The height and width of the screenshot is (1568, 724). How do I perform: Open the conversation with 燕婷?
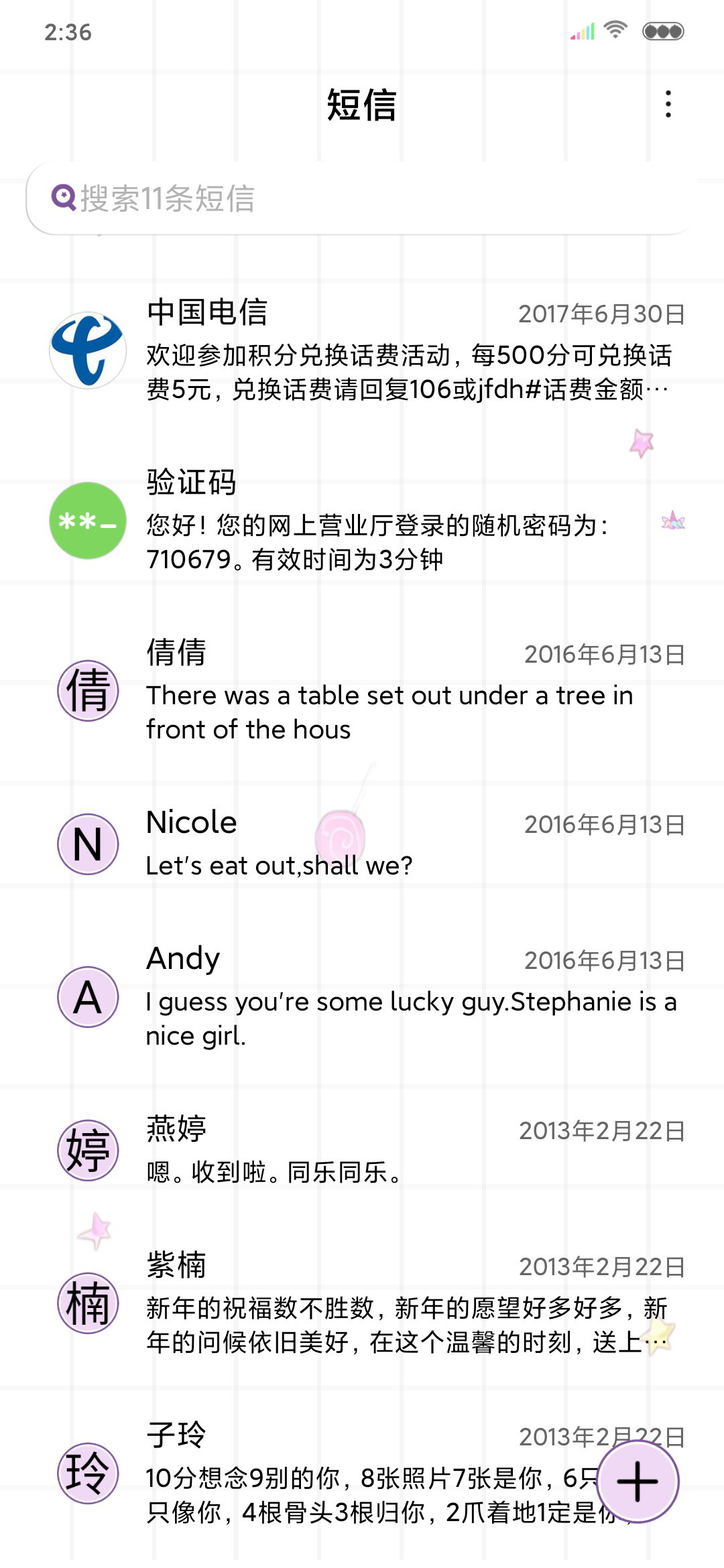click(362, 1150)
